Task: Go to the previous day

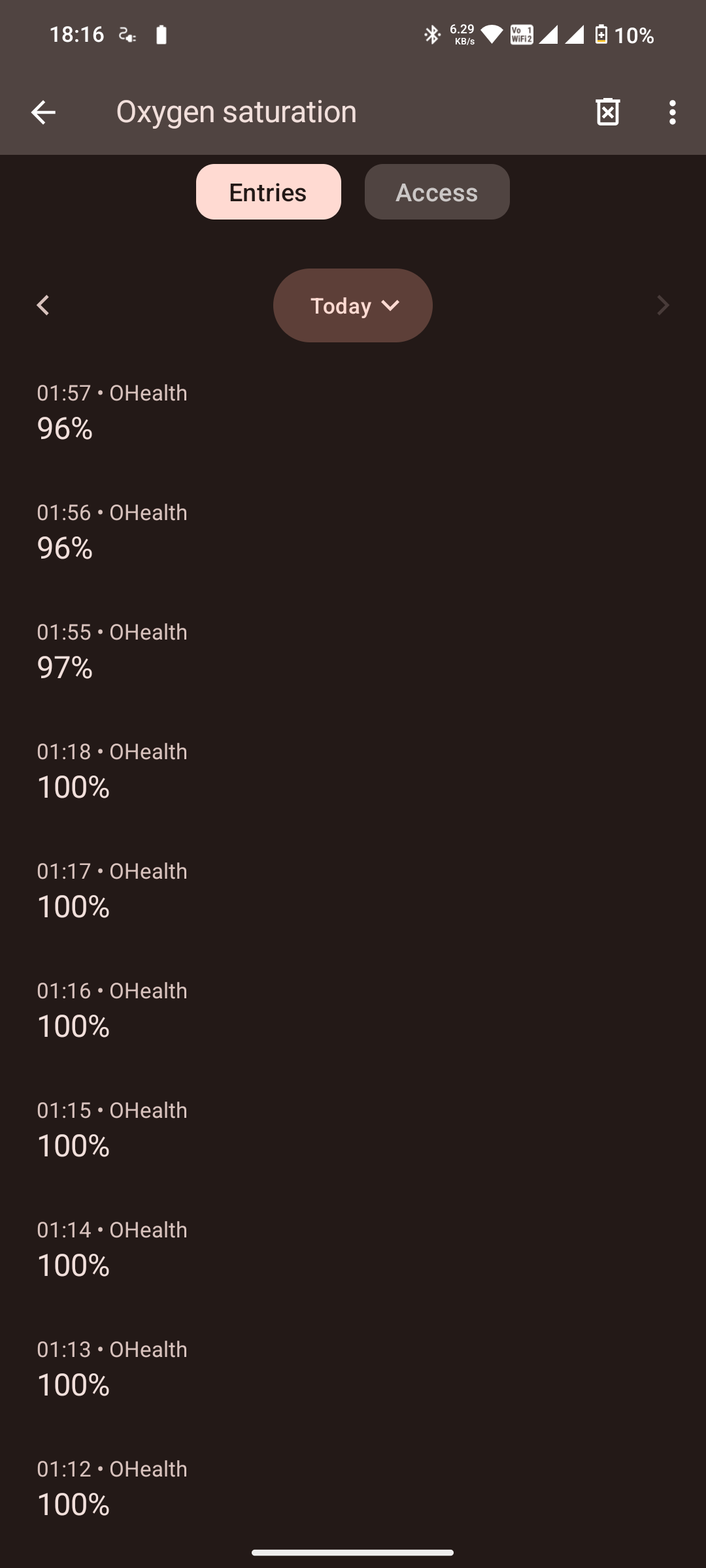Action: pos(43,306)
